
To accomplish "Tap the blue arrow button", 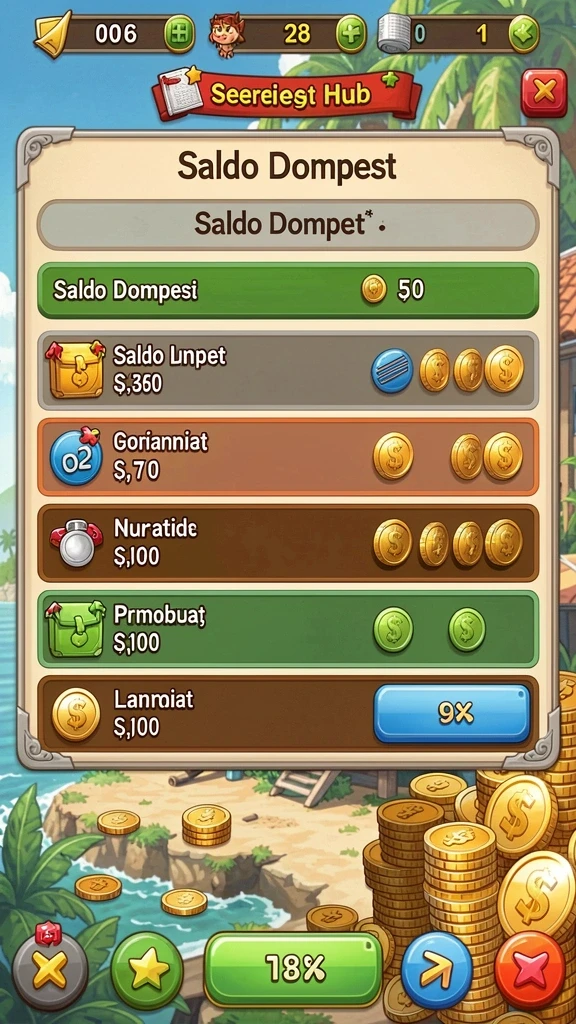I will pyautogui.click(x=436, y=971).
